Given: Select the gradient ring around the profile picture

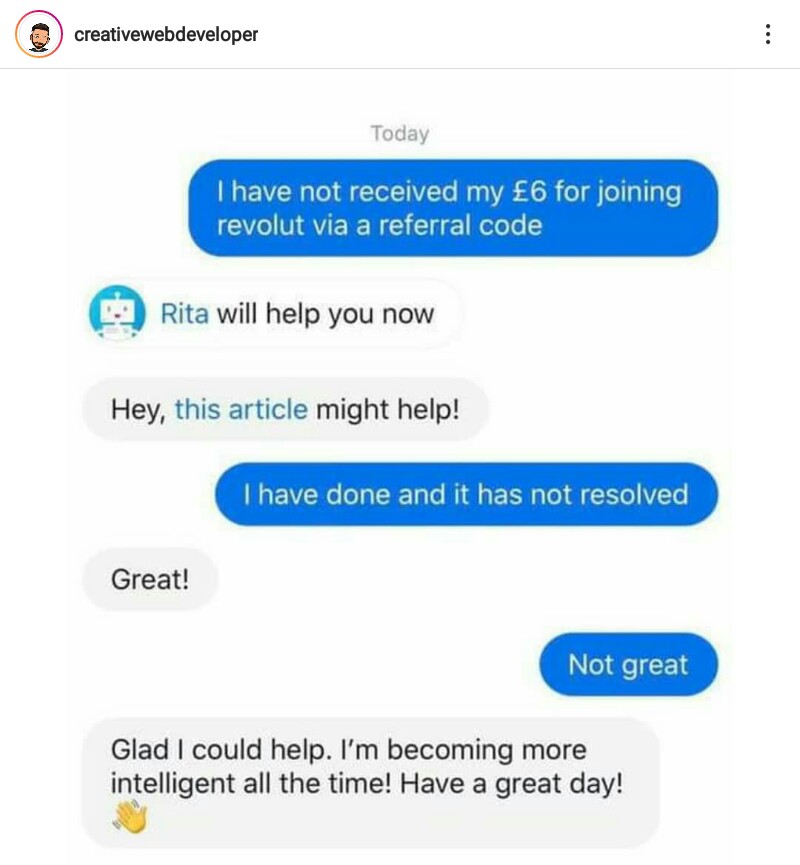Looking at the screenshot, I should point(15,34).
